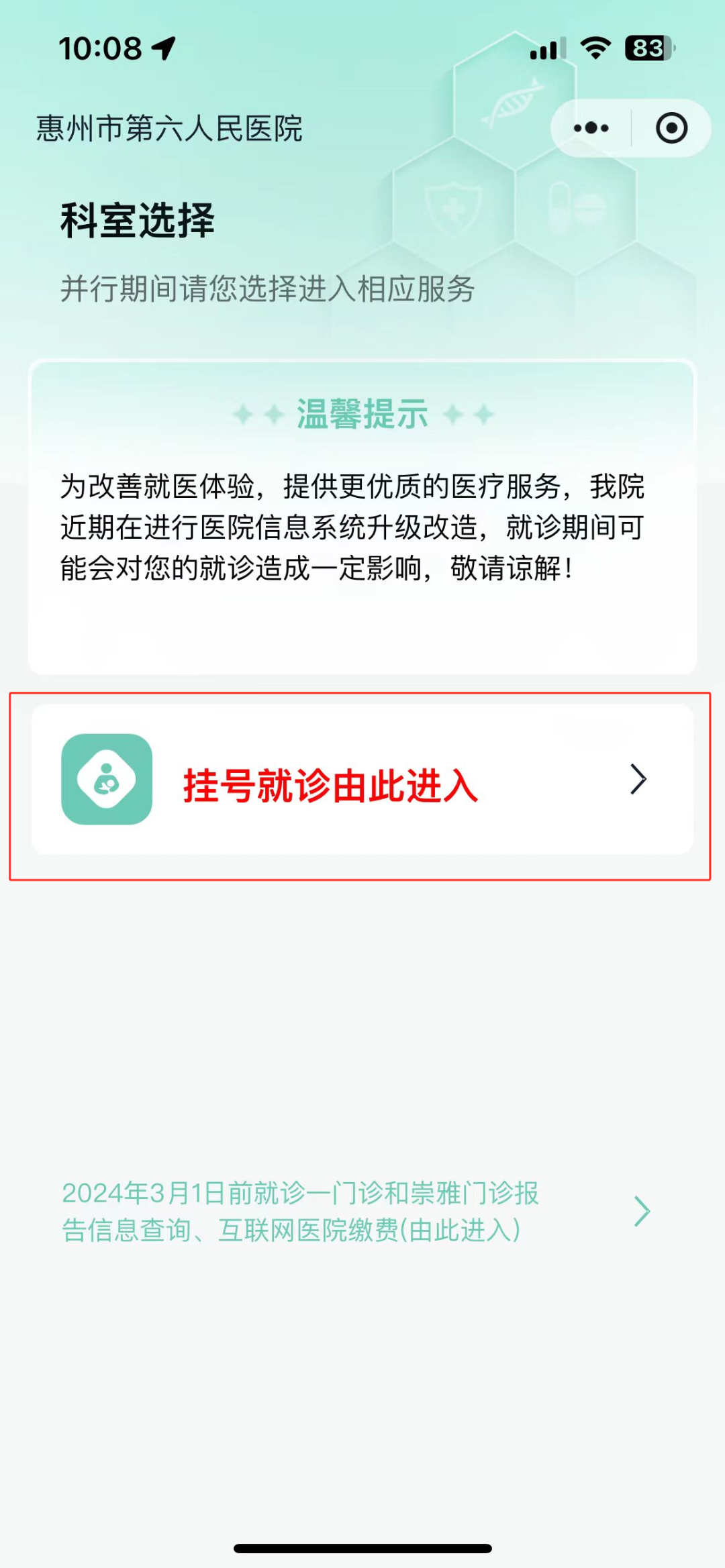Open 2024年3月1日前就诊 report query link
Image resolution: width=725 pixels, height=1568 pixels.
tap(356, 1211)
